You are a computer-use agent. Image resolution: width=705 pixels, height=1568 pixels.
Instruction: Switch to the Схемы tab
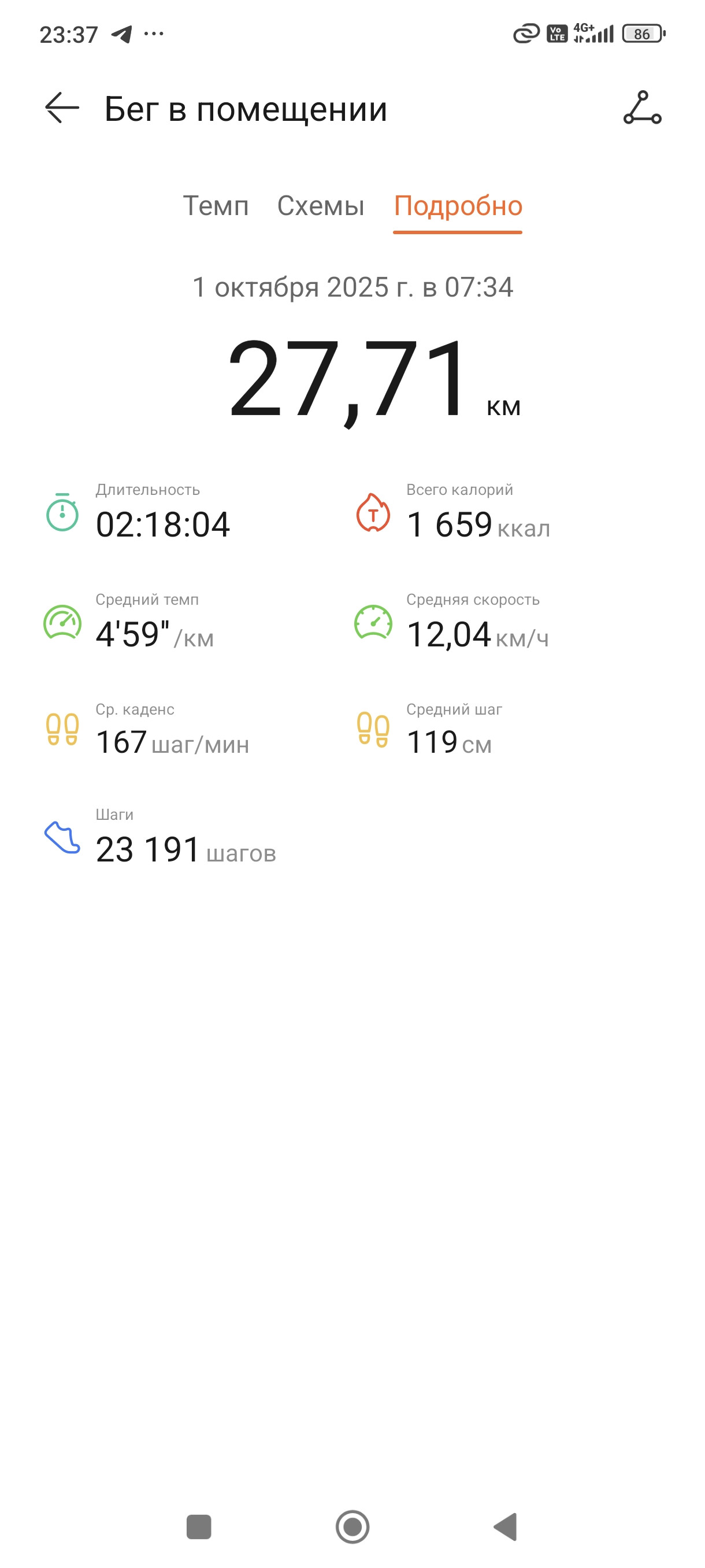coord(321,206)
